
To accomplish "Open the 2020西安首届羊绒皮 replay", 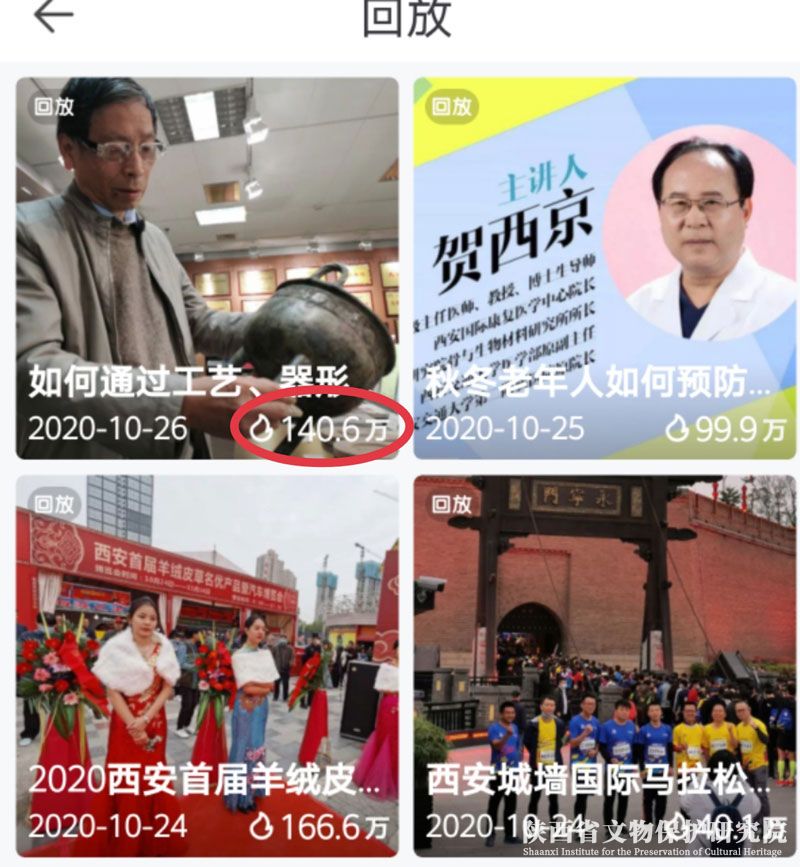I will [206, 665].
